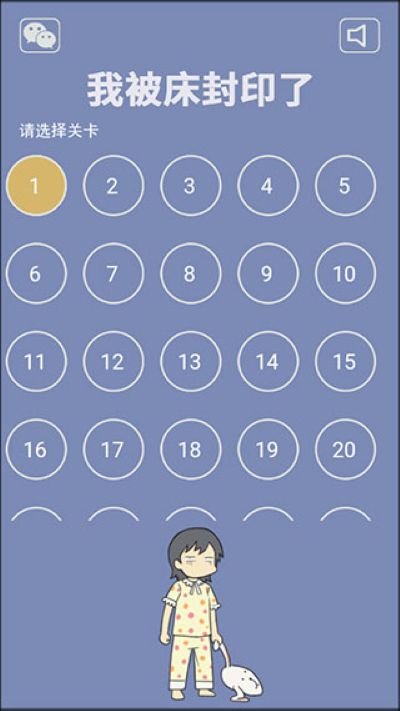Select level 1
The image size is (400, 711).
click(36, 185)
